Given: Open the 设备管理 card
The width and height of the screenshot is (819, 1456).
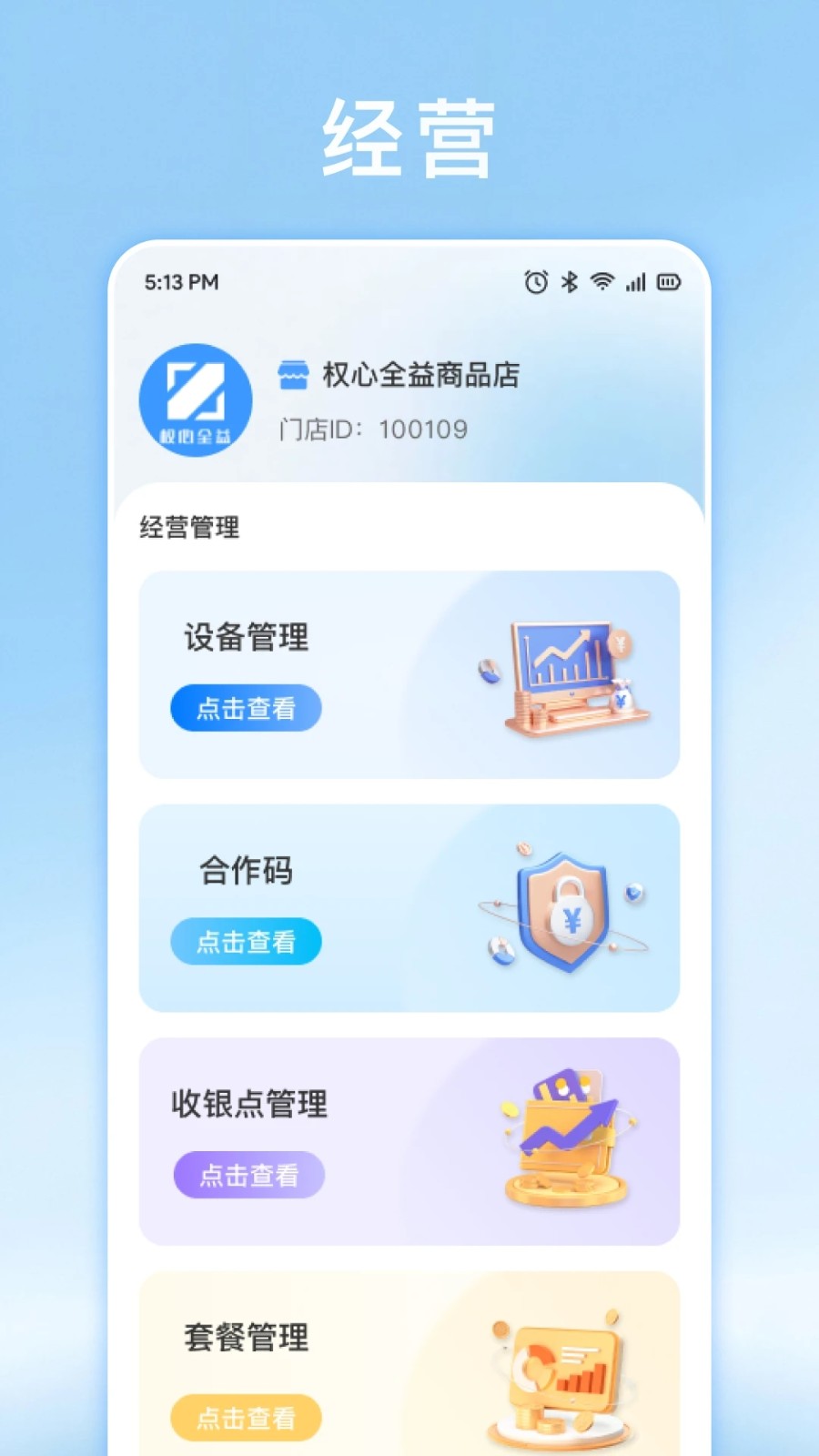Looking at the screenshot, I should pos(409,673).
